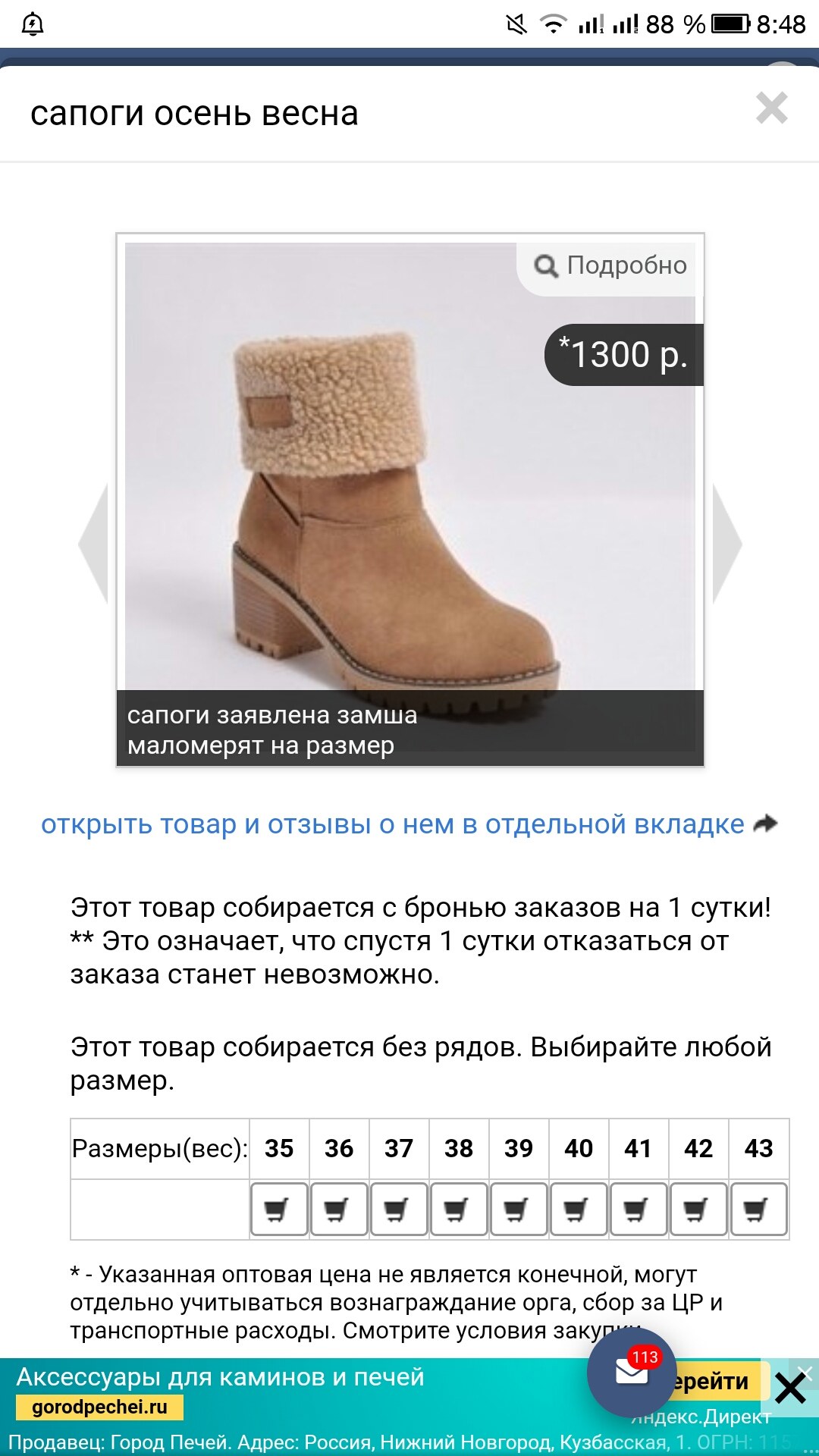819x1456 pixels.
Task: Add size 42 to cart
Action: tap(698, 1209)
